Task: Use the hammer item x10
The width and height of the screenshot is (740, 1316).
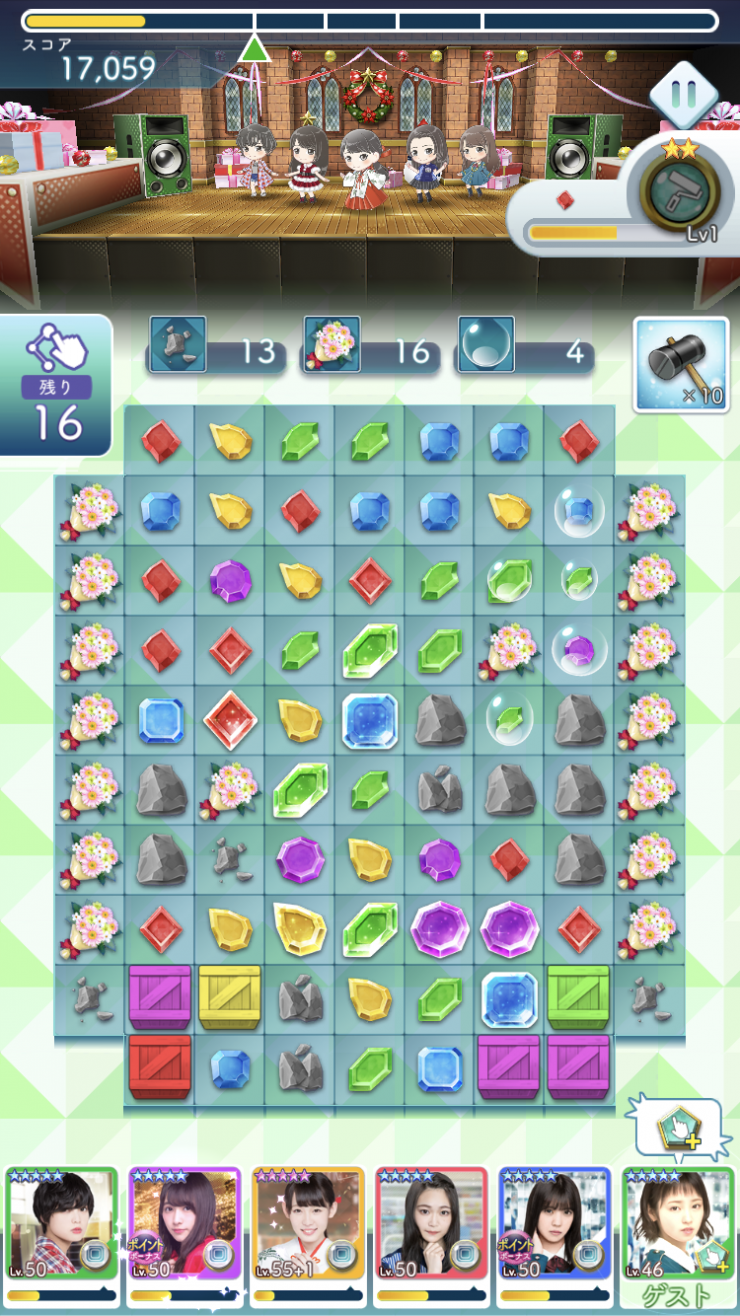Action: [x=681, y=364]
